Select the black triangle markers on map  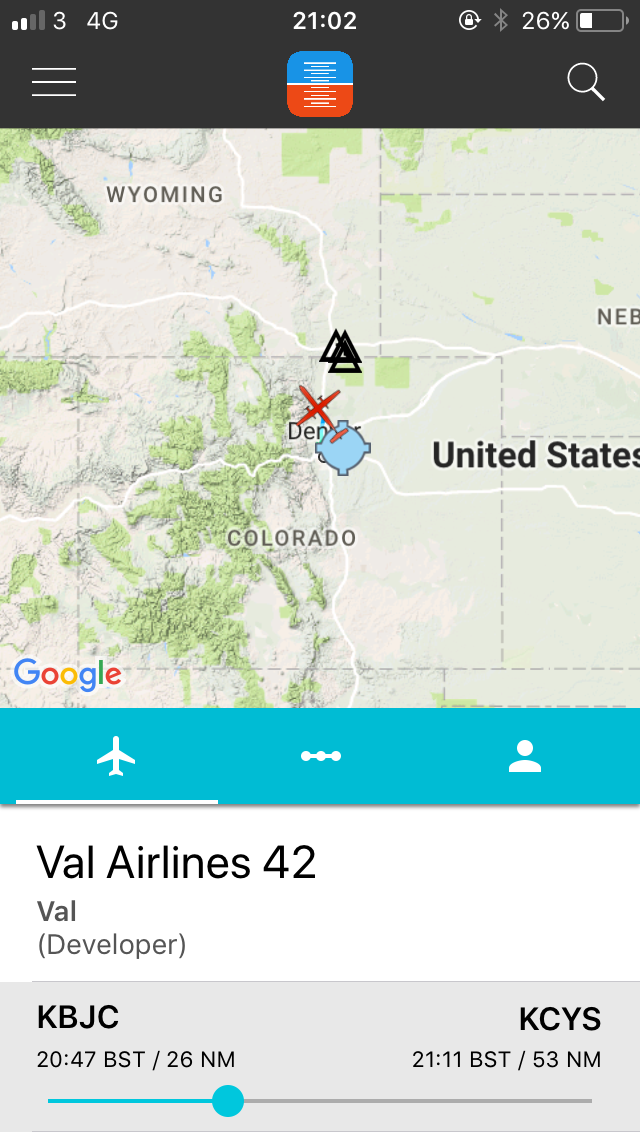pos(341,351)
